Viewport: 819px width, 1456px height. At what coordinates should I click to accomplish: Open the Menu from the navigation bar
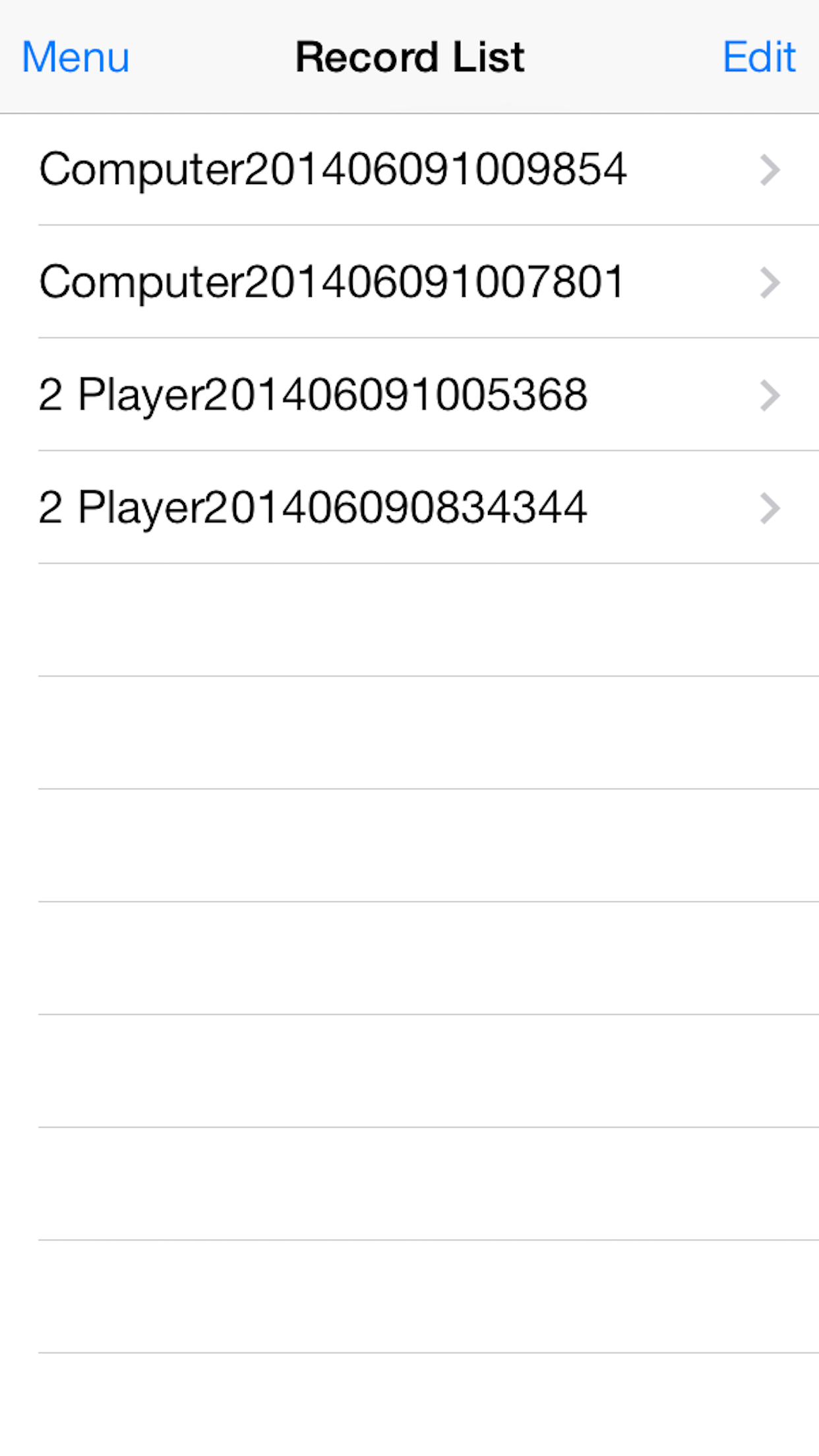pos(75,57)
